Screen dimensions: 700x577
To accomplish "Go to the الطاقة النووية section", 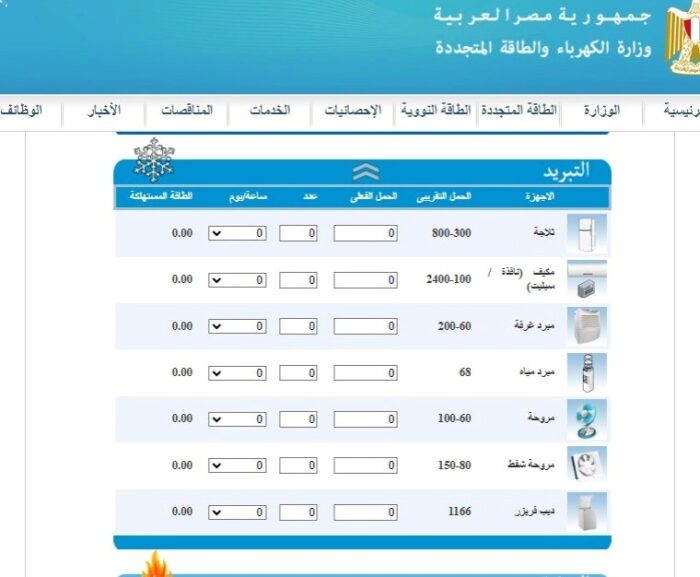I will tap(436, 111).
